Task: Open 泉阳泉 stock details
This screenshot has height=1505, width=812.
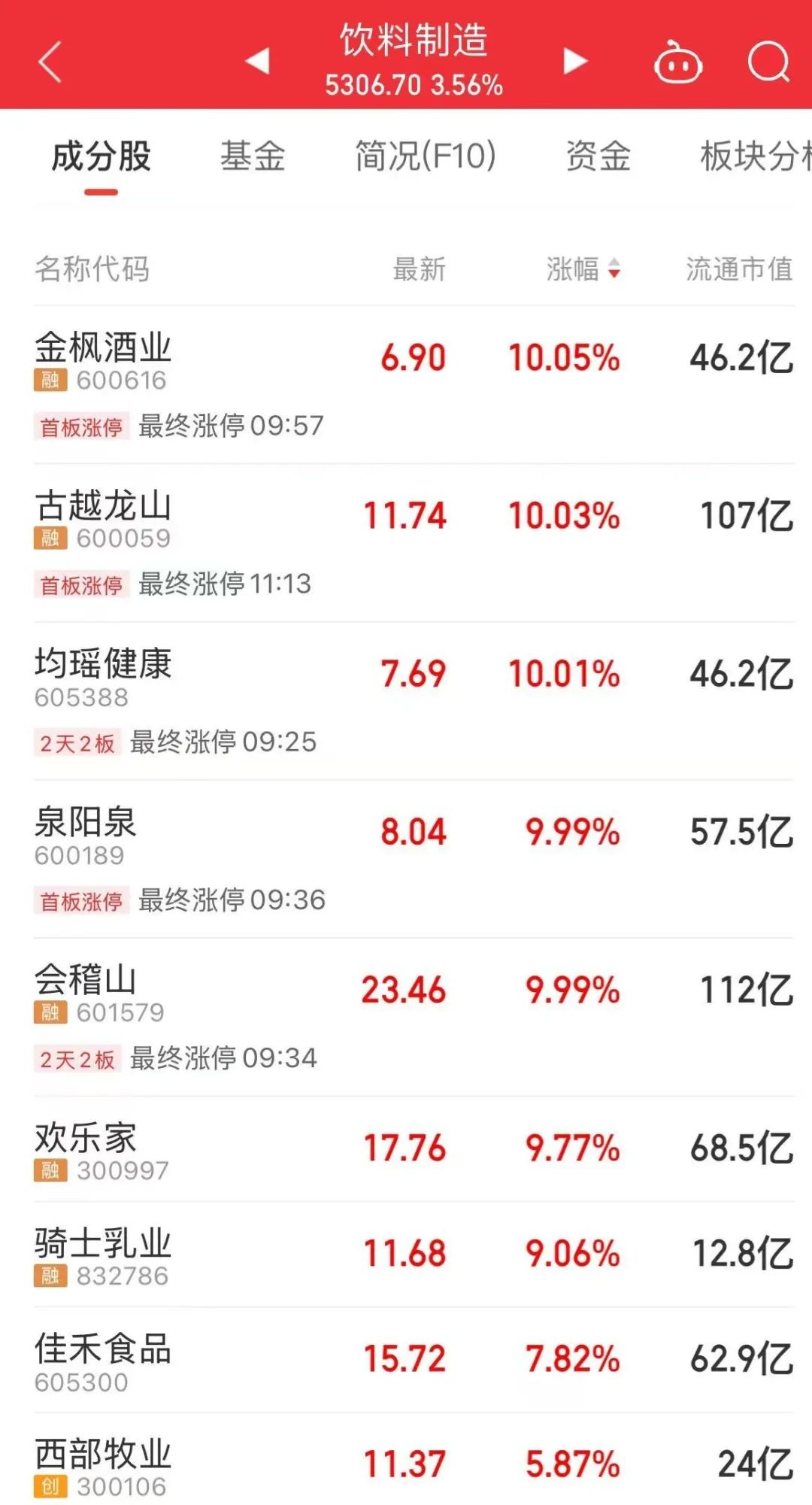Action: pos(86,822)
